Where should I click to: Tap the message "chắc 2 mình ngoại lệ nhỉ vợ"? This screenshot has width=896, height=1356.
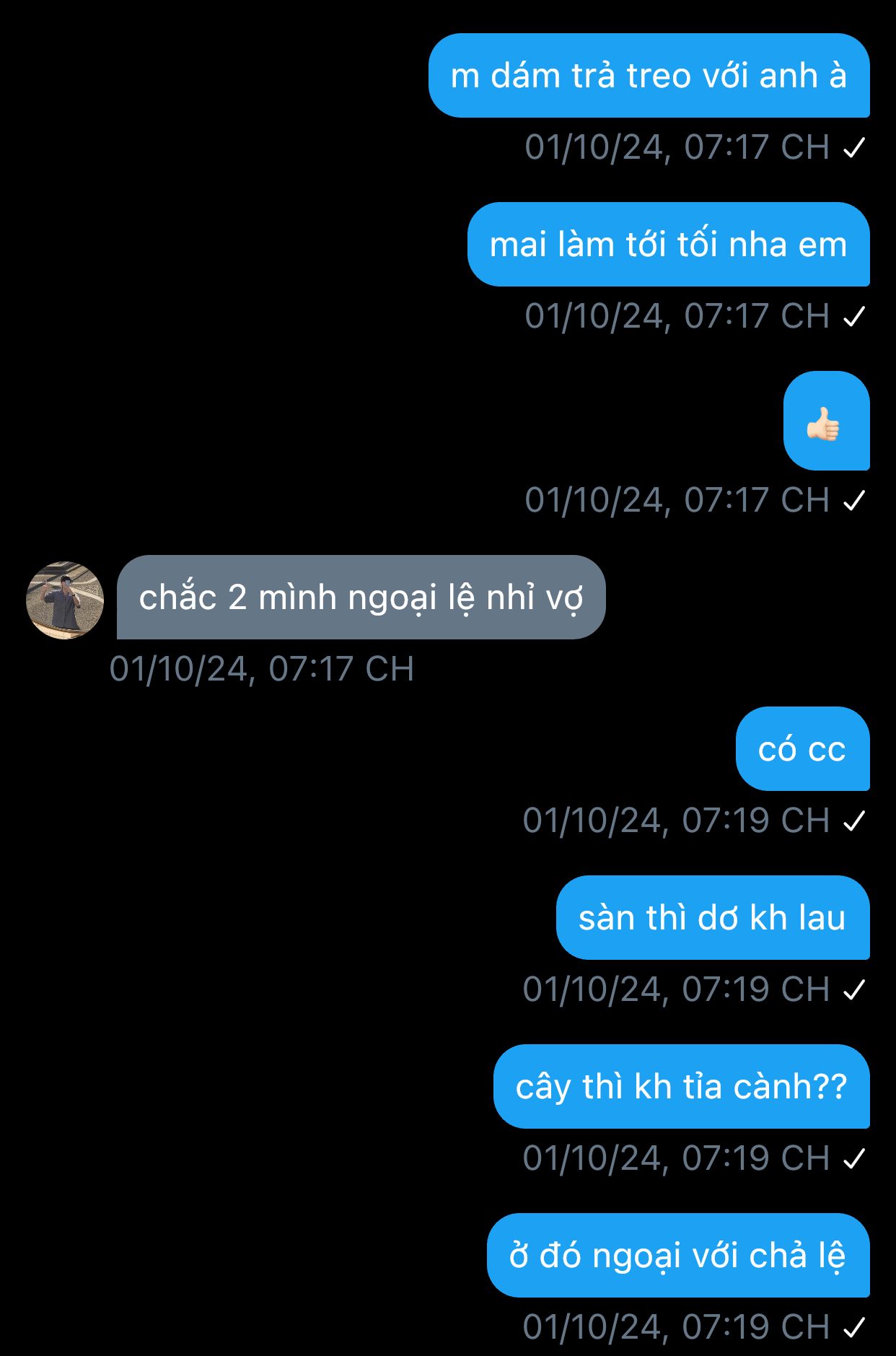click(361, 598)
